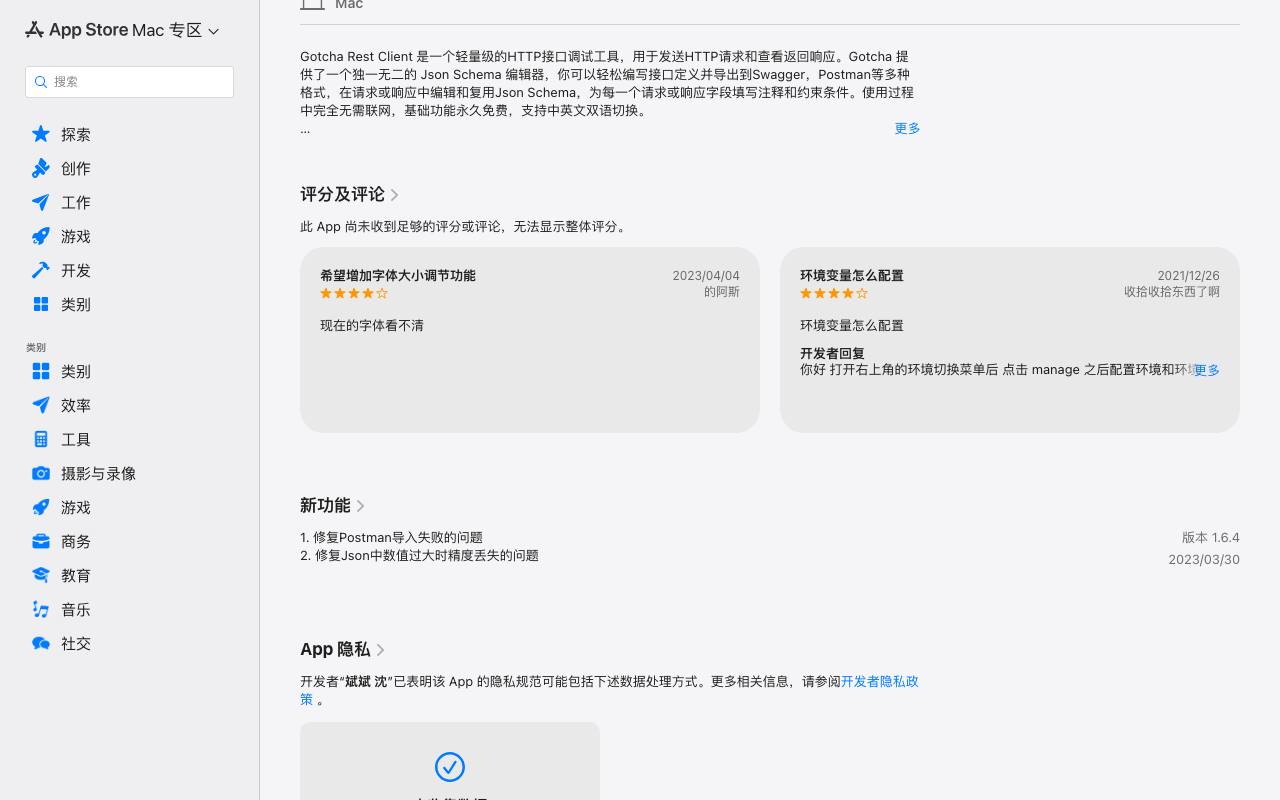The image size is (1280, 800).
Task: Open the 摄影与录像 category
Action: [84, 473]
